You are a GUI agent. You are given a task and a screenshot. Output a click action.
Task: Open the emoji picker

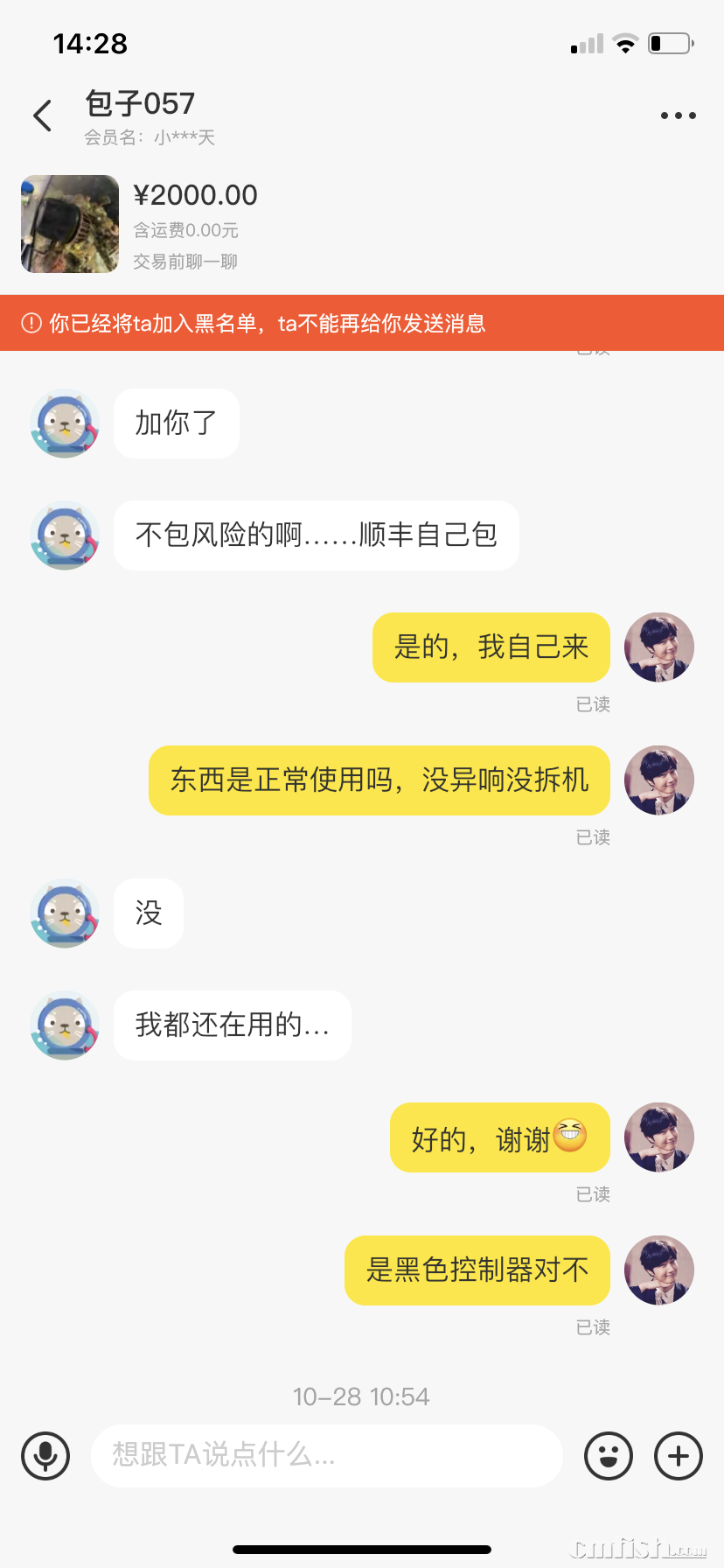[x=609, y=1456]
